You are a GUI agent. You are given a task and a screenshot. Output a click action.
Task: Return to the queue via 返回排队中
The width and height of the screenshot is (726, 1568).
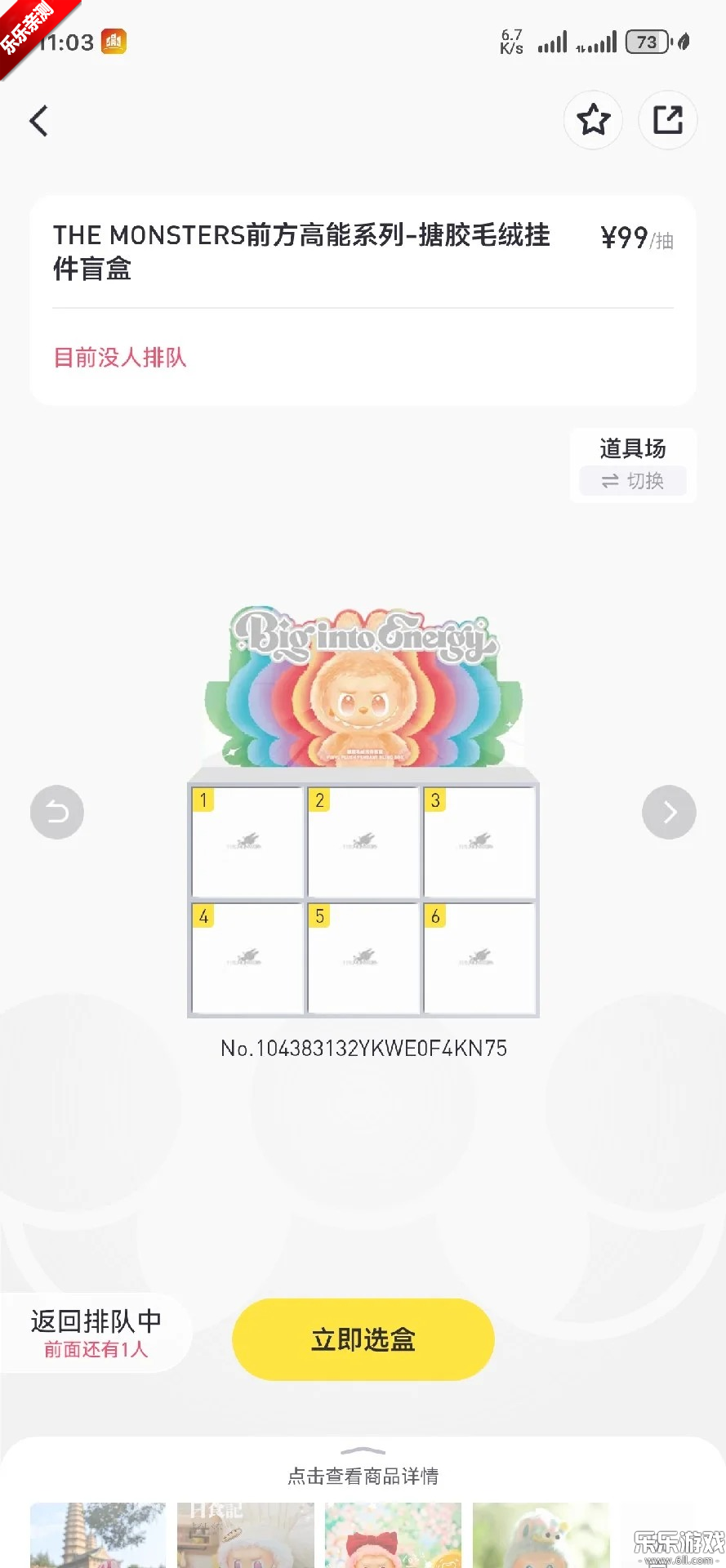pyautogui.click(x=96, y=1334)
